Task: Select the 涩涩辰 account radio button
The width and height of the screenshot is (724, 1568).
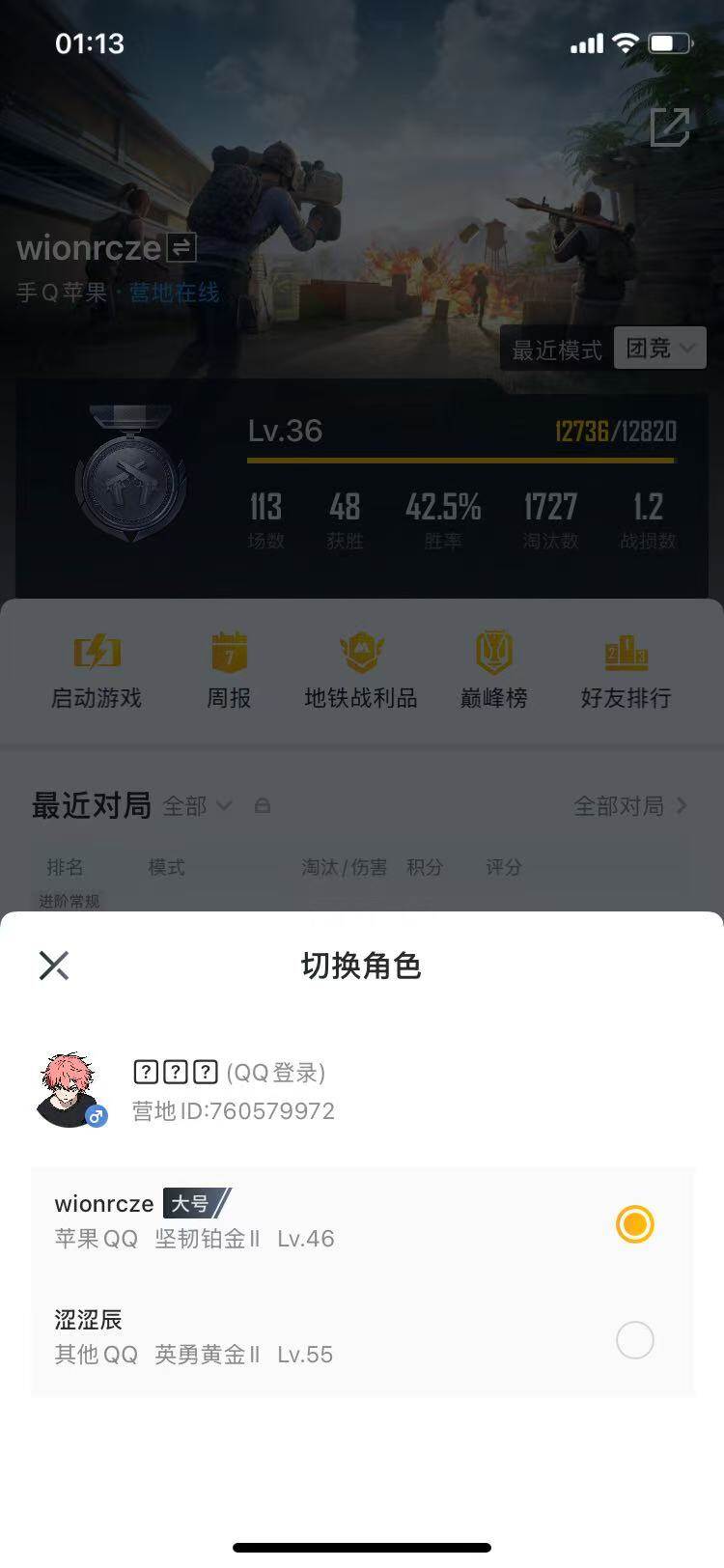Action: click(x=634, y=1340)
